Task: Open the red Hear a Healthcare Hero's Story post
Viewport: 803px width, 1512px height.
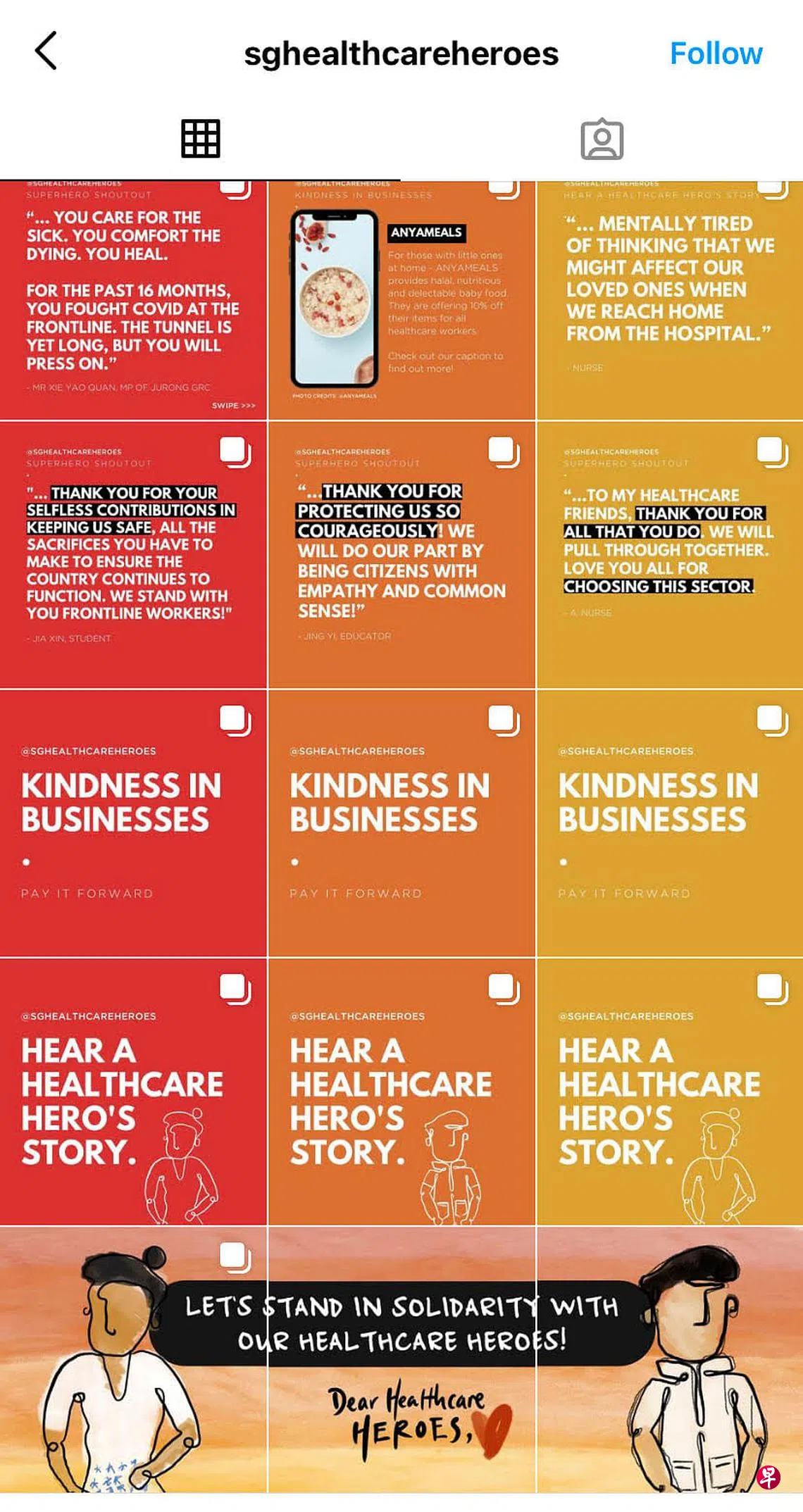Action: coord(133,1092)
